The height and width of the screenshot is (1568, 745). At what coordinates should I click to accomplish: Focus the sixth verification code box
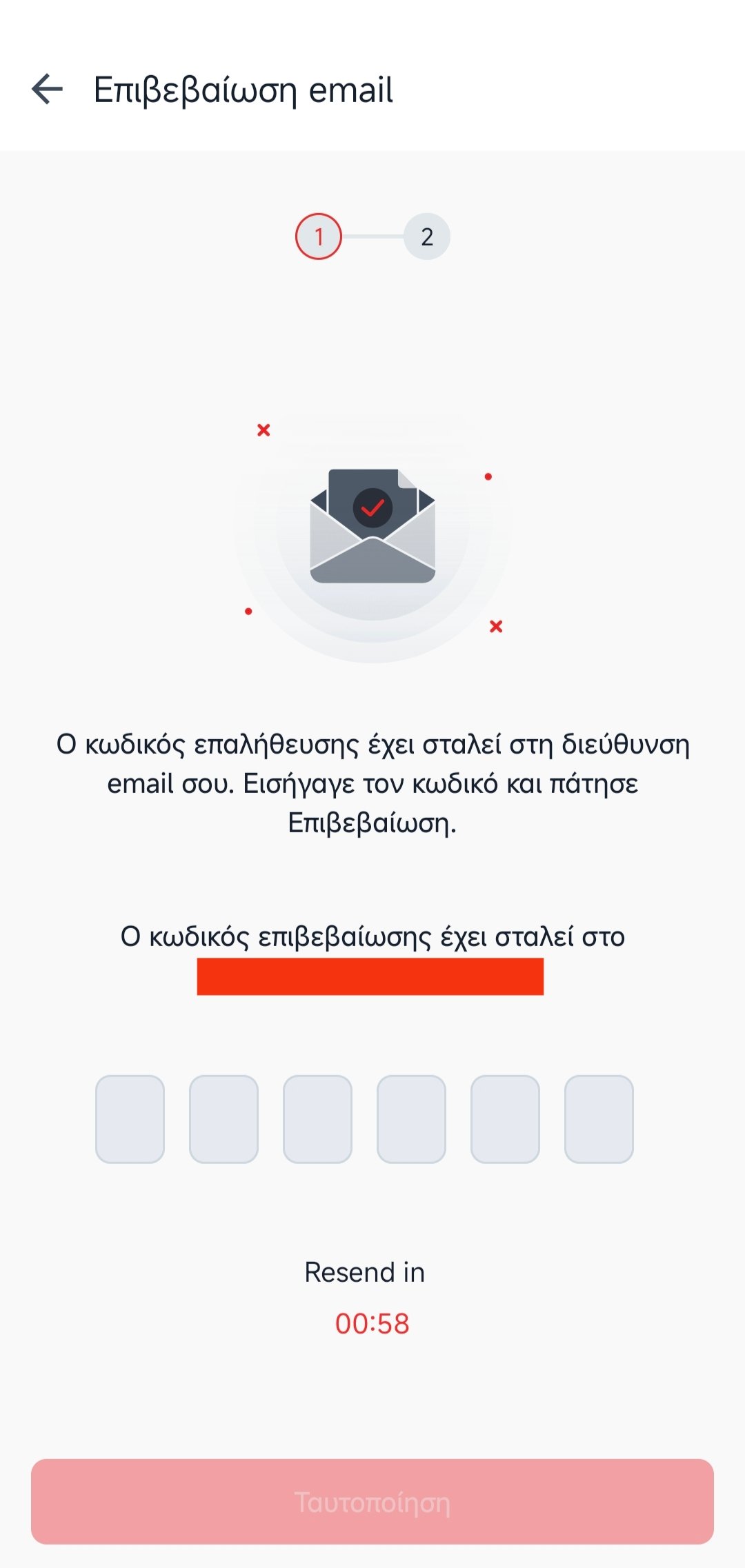point(599,1119)
